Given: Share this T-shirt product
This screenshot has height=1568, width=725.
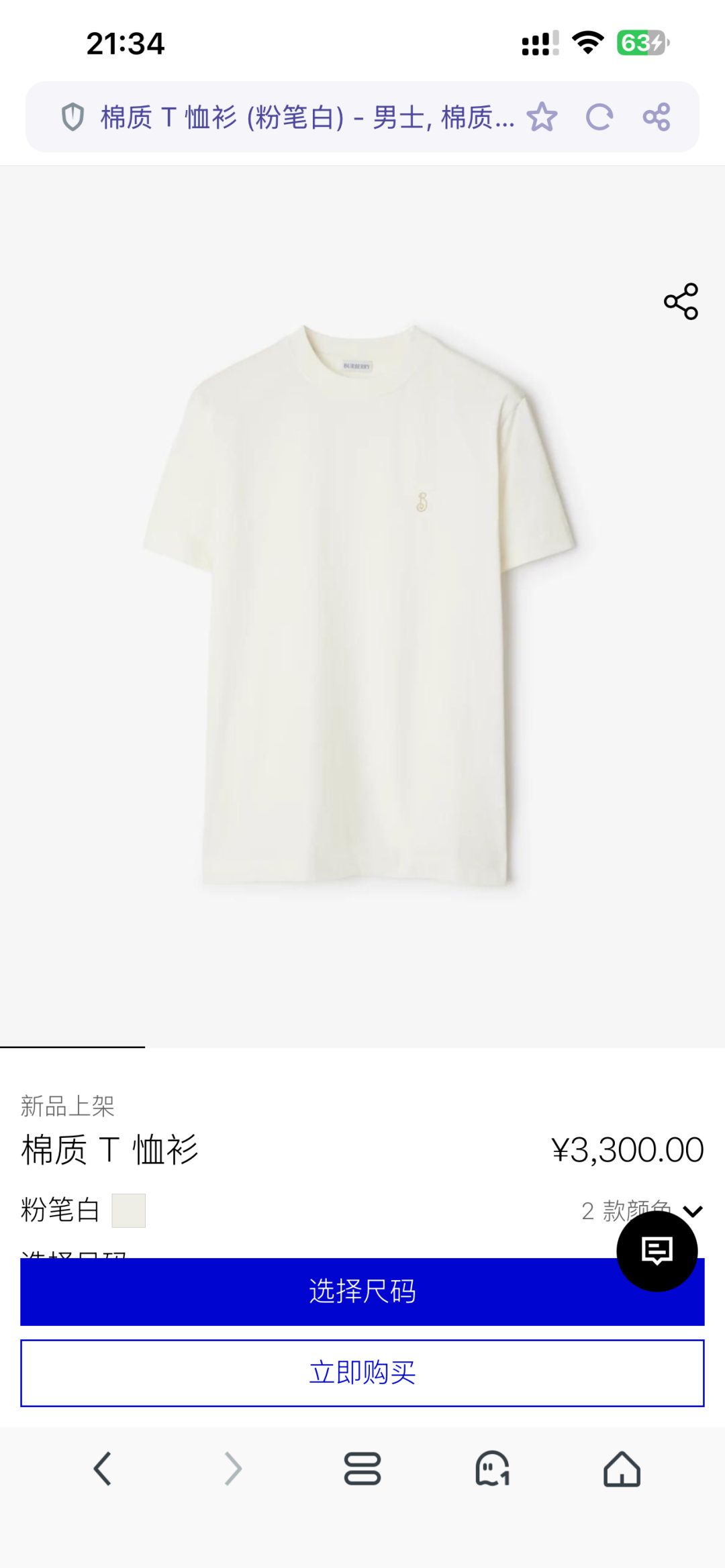Looking at the screenshot, I should pos(681,301).
